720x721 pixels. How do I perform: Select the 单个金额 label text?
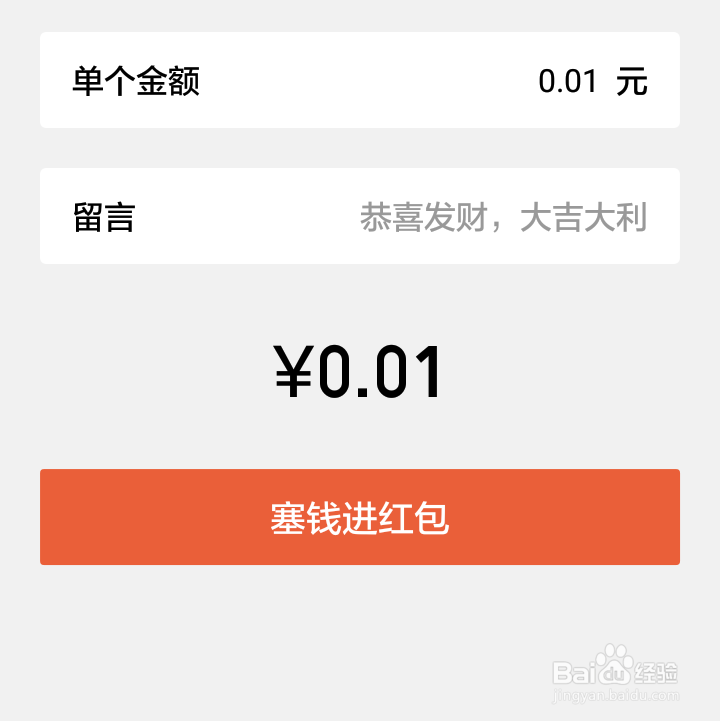pos(136,81)
